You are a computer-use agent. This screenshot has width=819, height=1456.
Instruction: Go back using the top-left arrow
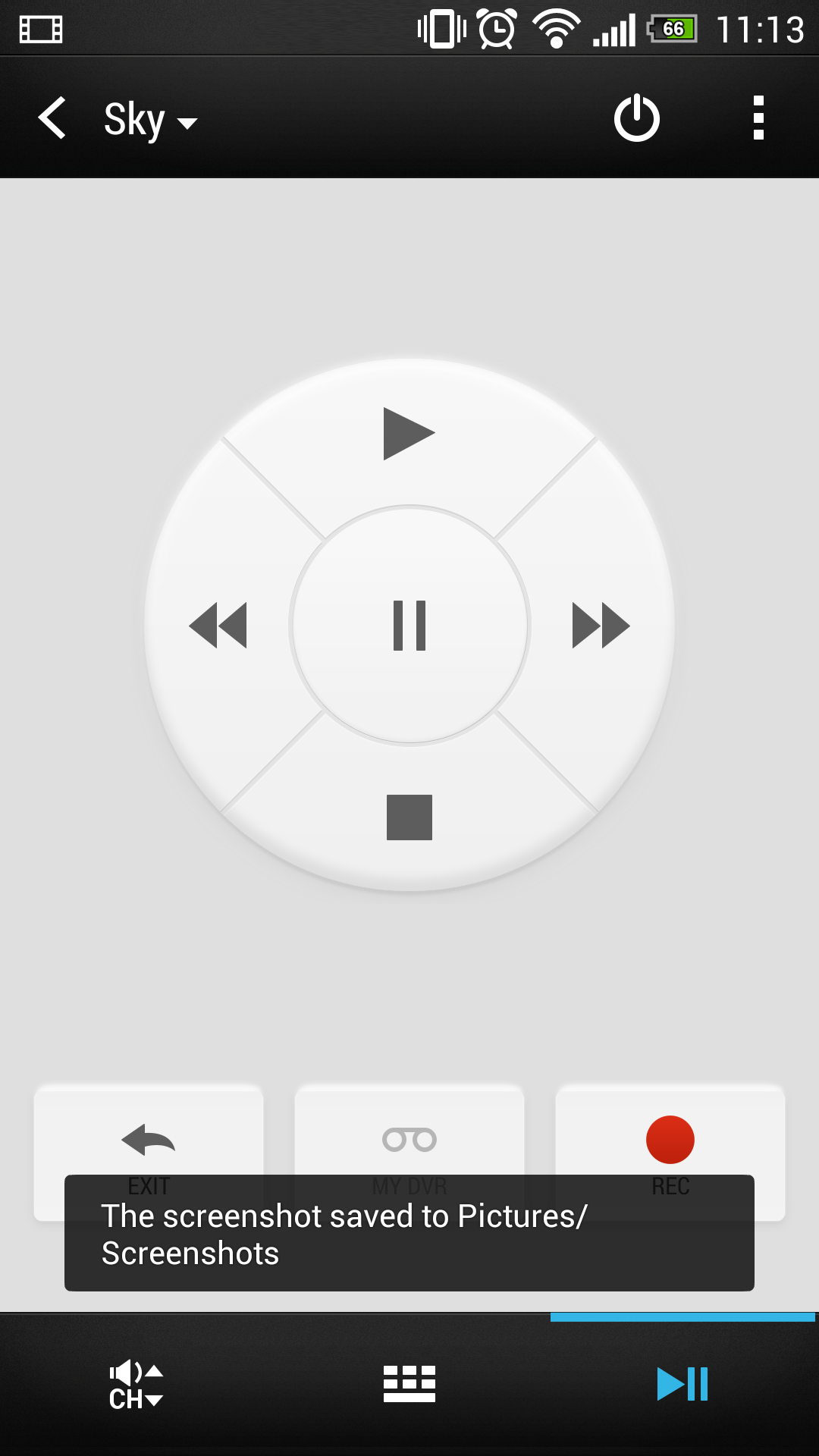[x=52, y=118]
